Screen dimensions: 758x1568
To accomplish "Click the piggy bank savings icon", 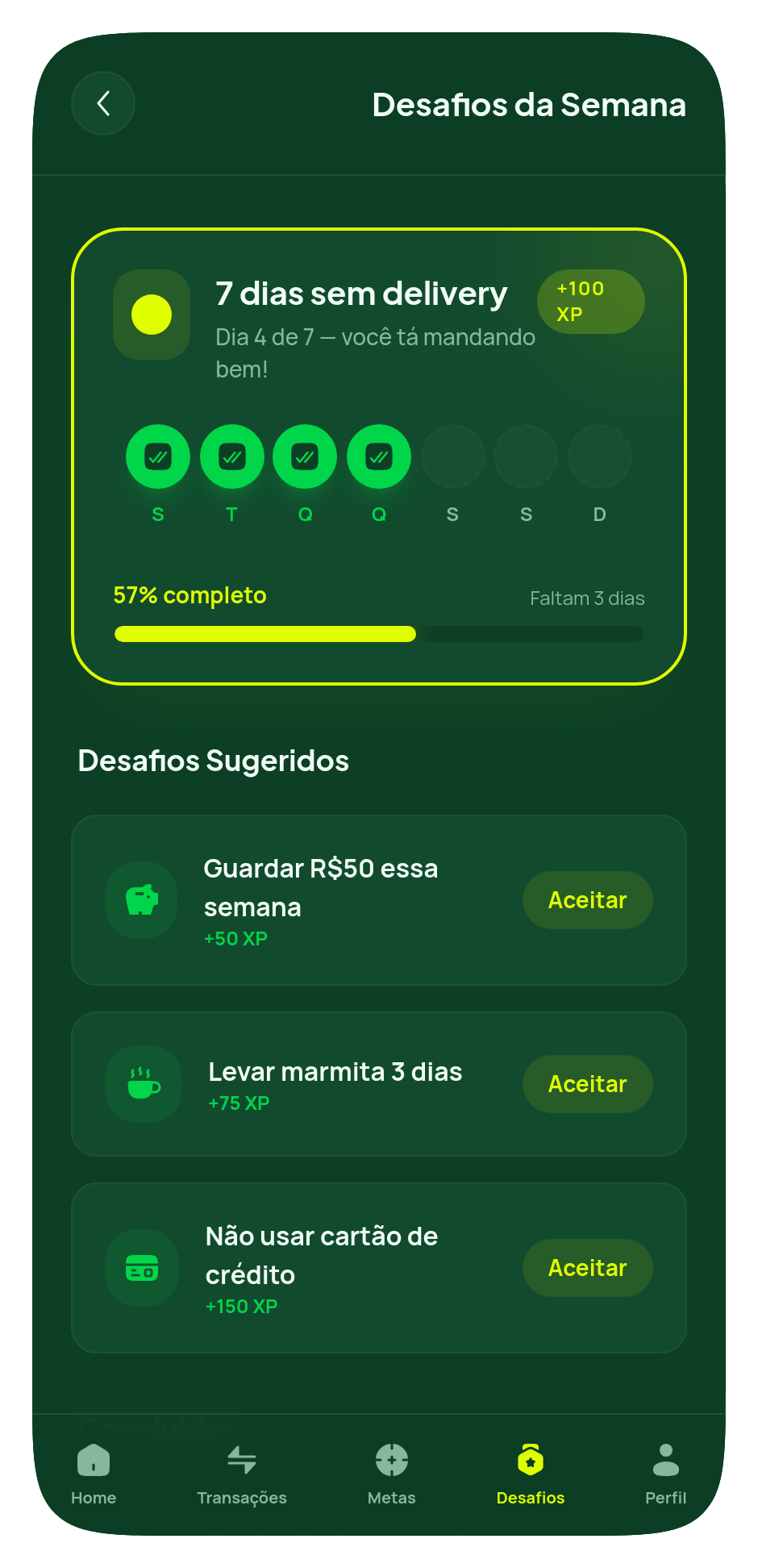I will (141, 899).
